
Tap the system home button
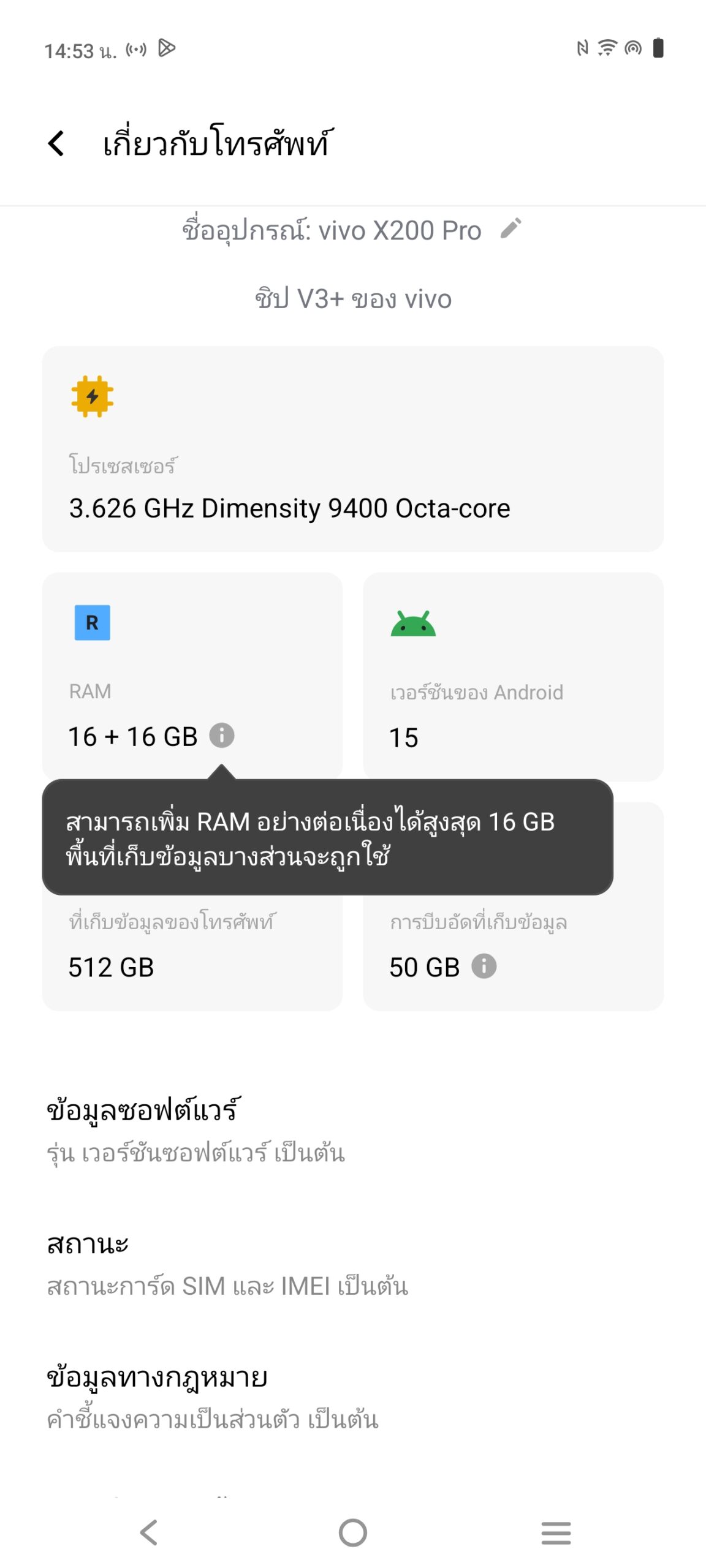coord(353,1532)
